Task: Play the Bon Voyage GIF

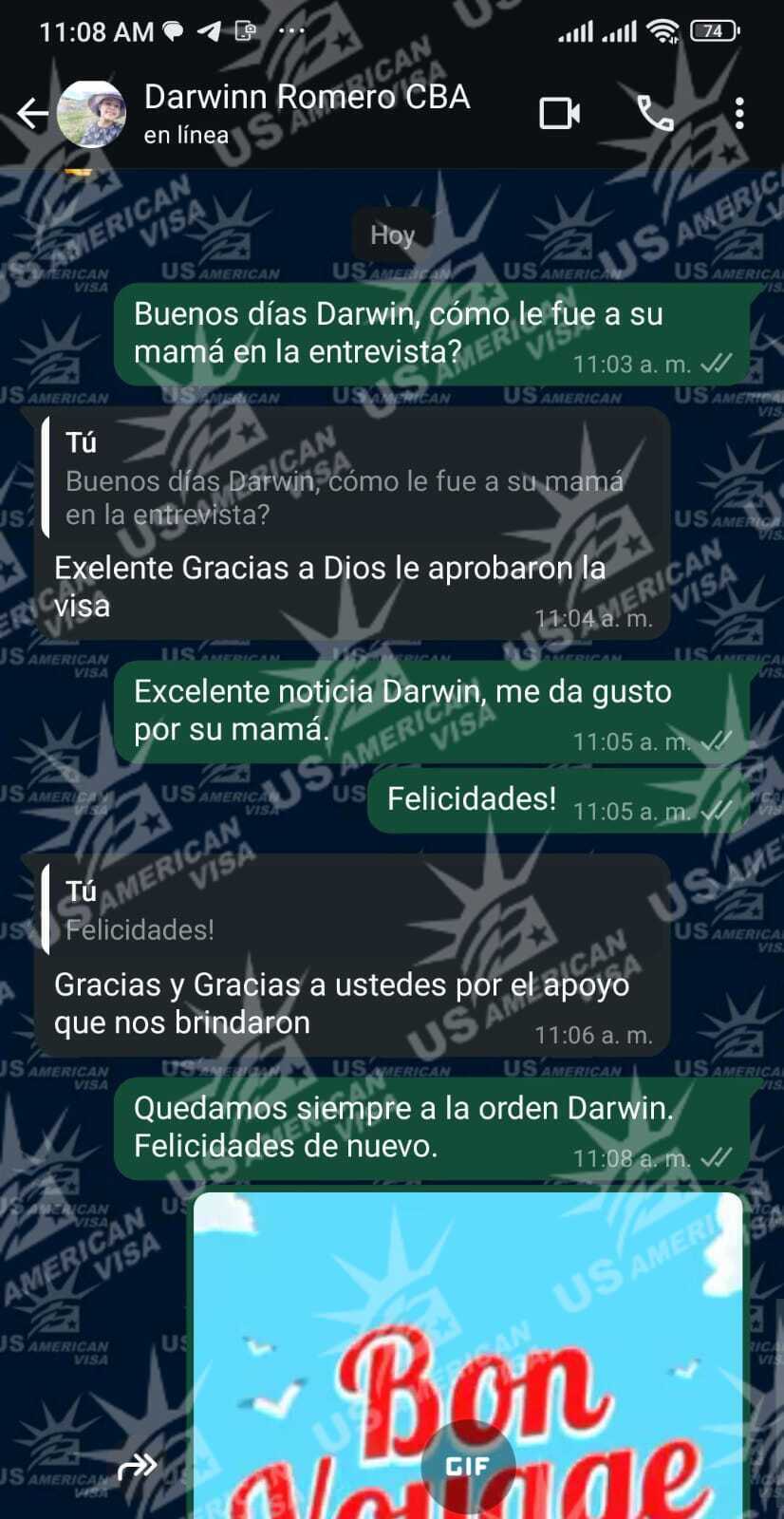Action: click(x=467, y=1465)
